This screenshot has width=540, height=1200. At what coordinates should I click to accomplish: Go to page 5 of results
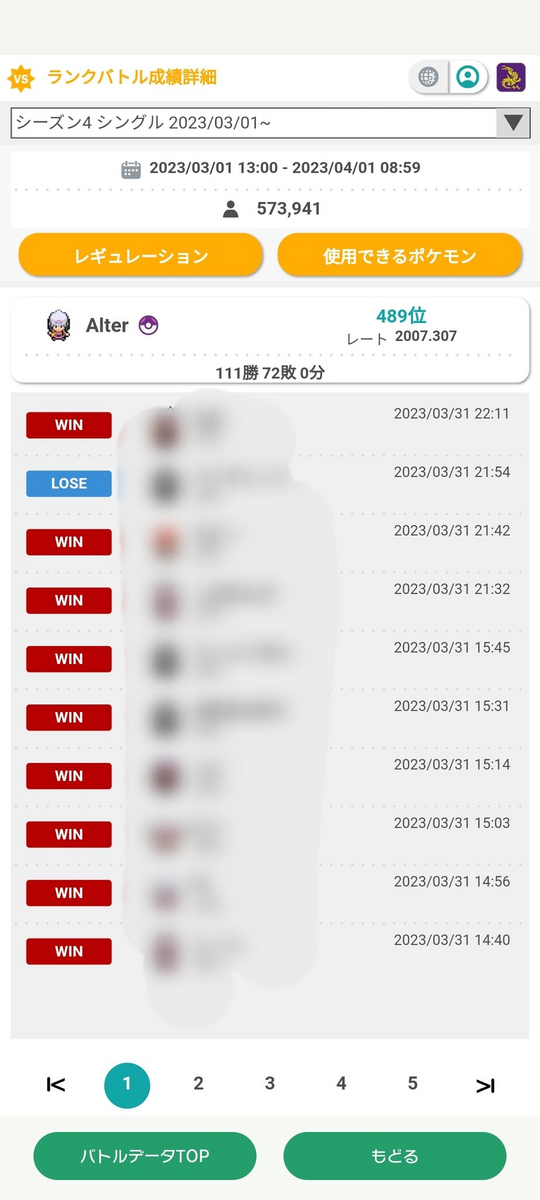[x=413, y=1084]
